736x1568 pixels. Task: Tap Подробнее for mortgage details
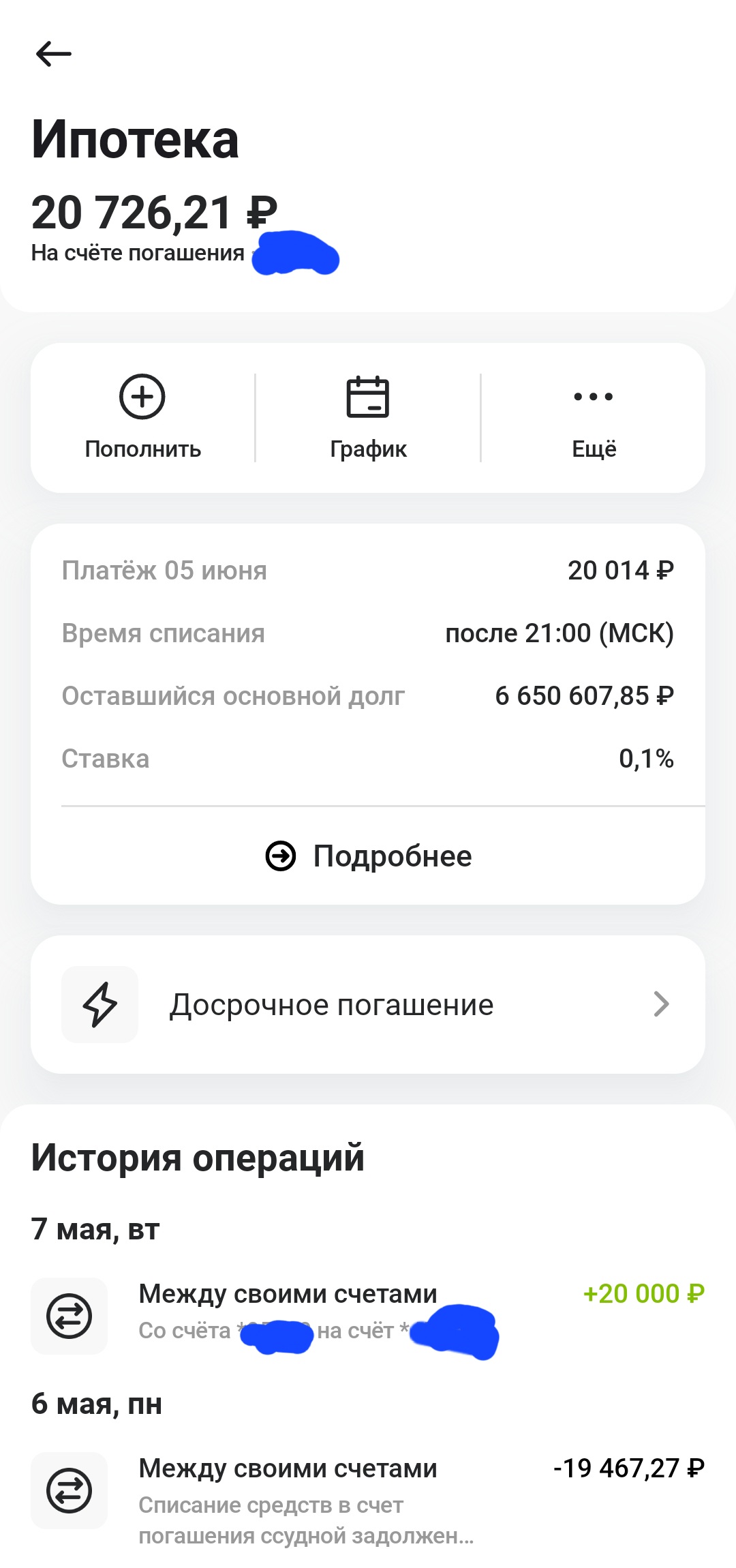click(368, 856)
